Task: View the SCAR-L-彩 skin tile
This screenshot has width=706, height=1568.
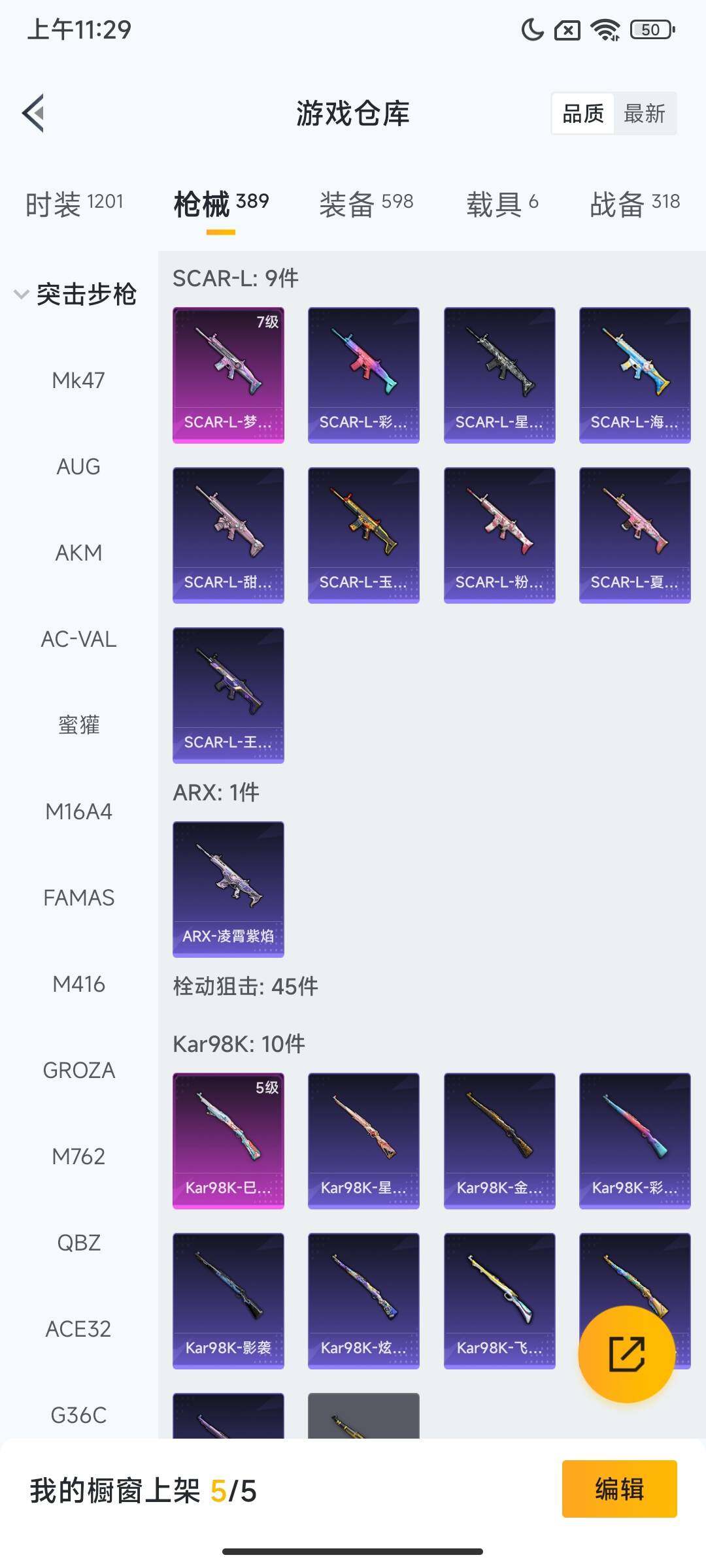Action: pyautogui.click(x=363, y=375)
